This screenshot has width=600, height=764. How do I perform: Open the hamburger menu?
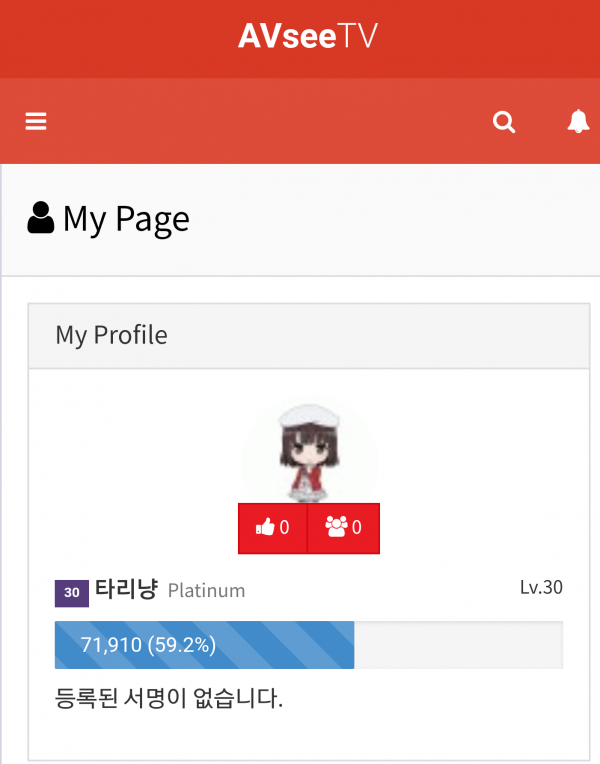[x=36, y=121]
